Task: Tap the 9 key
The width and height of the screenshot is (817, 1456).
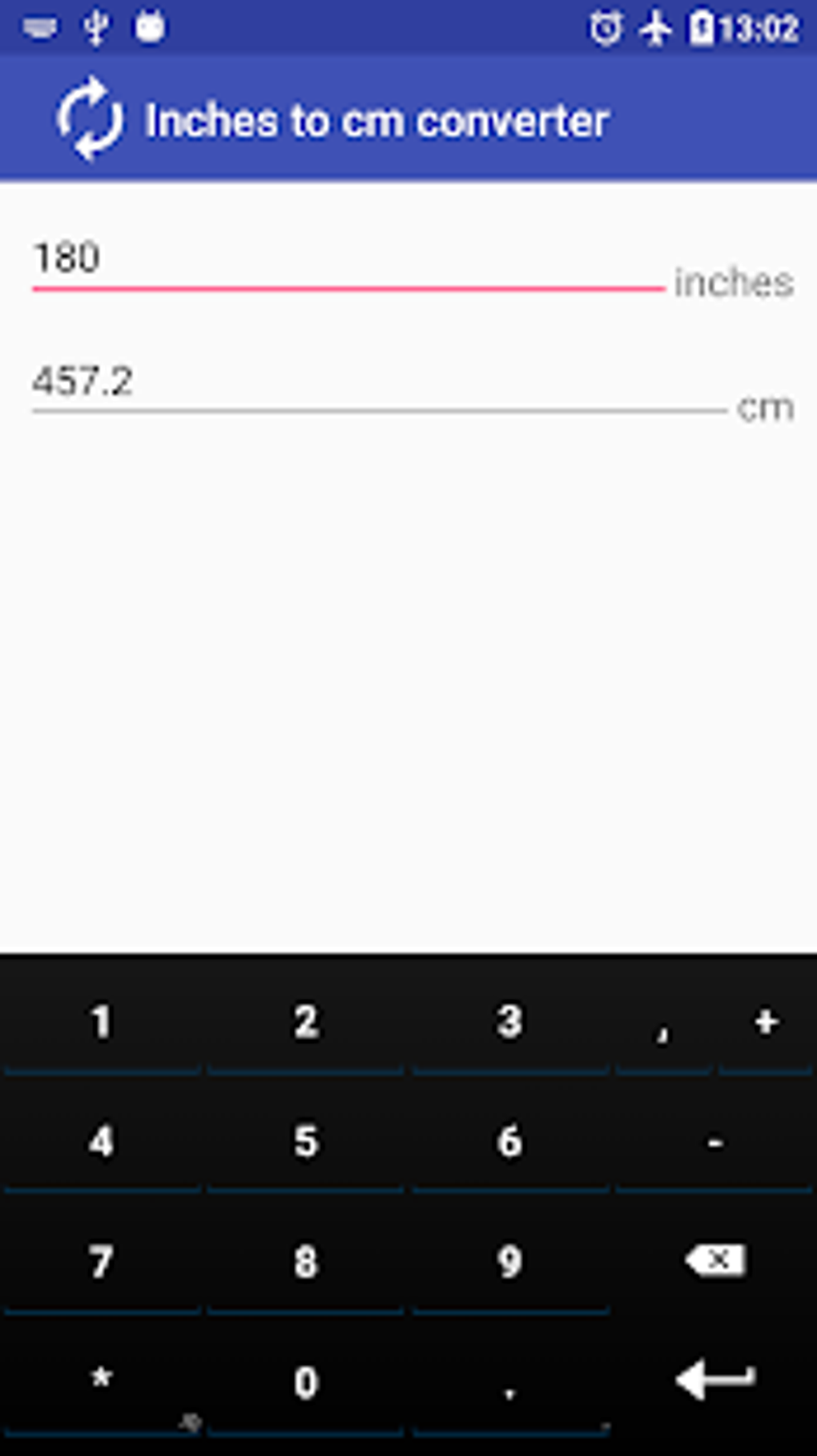Action: [509, 1261]
